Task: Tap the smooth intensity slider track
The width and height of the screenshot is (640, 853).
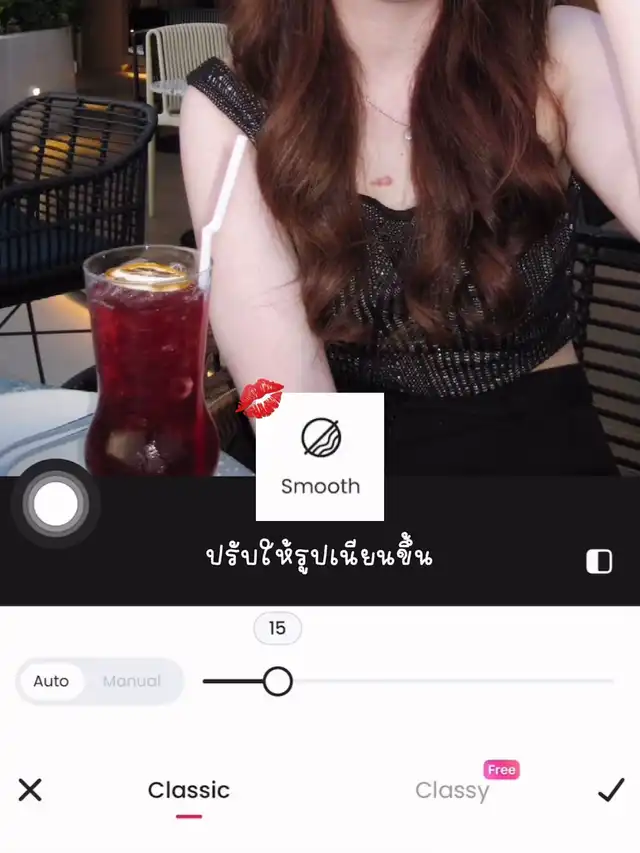Action: [408, 681]
